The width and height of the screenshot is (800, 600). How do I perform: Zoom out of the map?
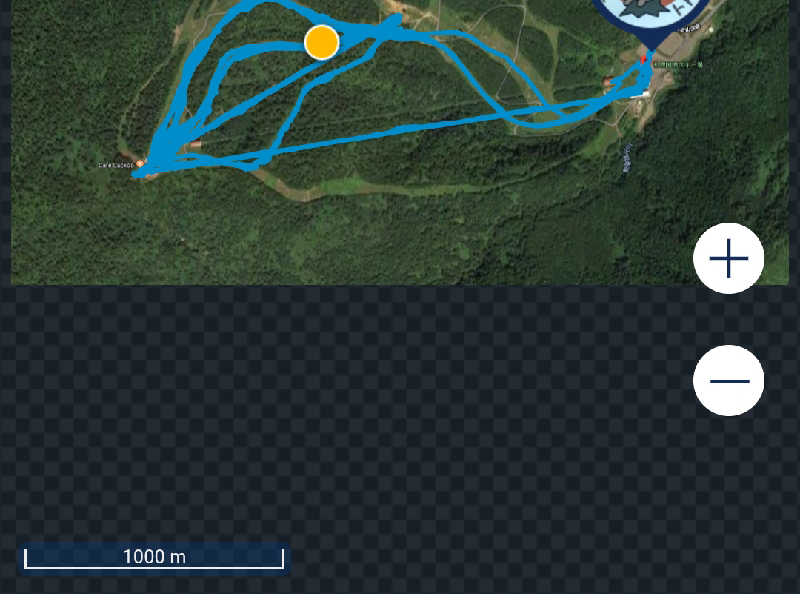click(729, 380)
